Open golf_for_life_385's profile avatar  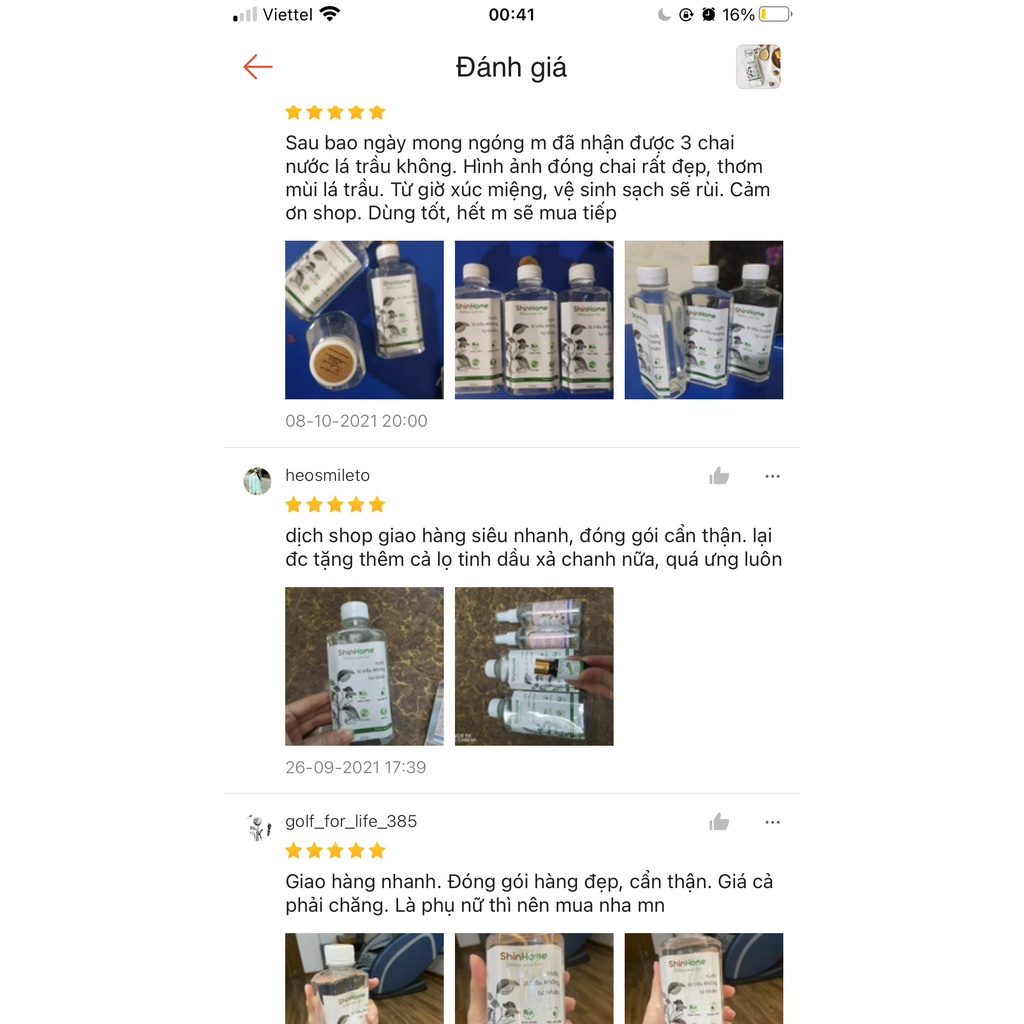(257, 827)
